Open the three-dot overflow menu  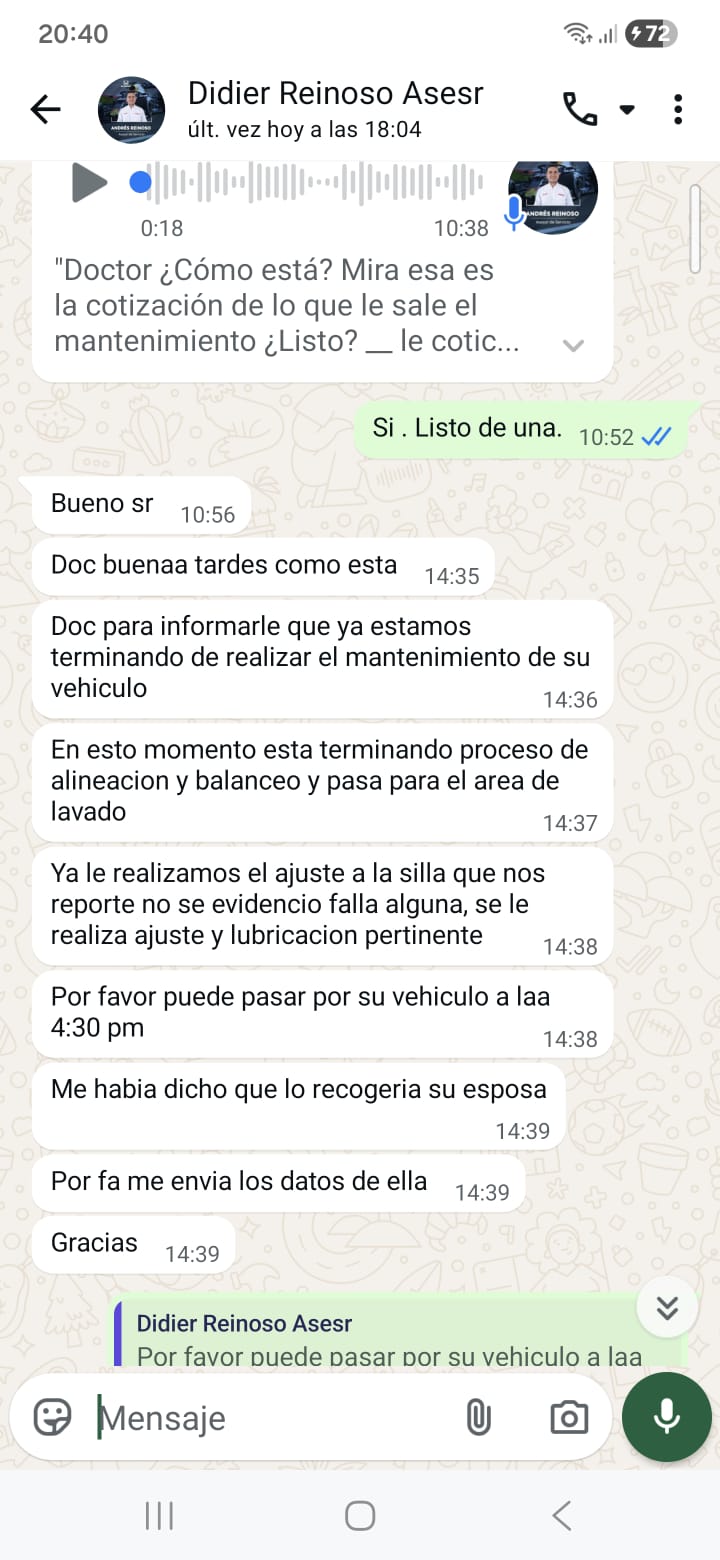[678, 109]
